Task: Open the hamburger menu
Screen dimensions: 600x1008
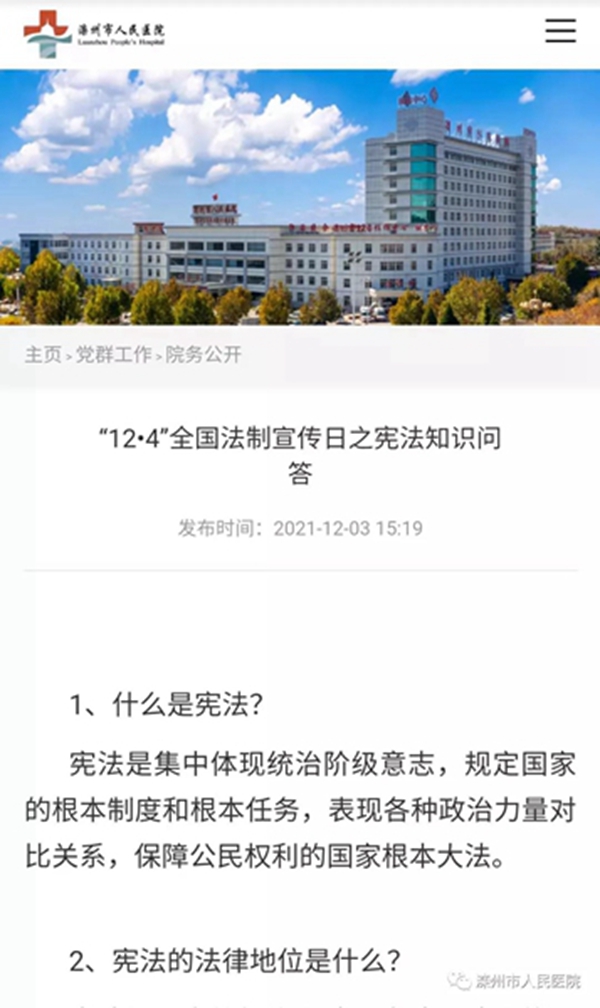Action: click(x=560, y=30)
